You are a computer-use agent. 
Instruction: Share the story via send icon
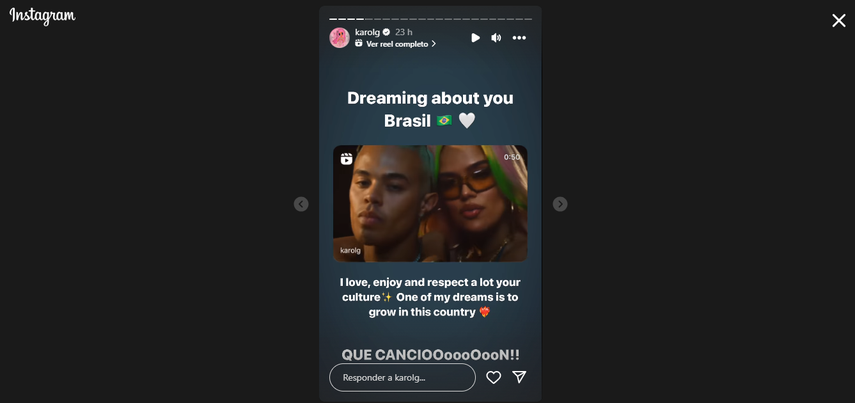(519, 377)
